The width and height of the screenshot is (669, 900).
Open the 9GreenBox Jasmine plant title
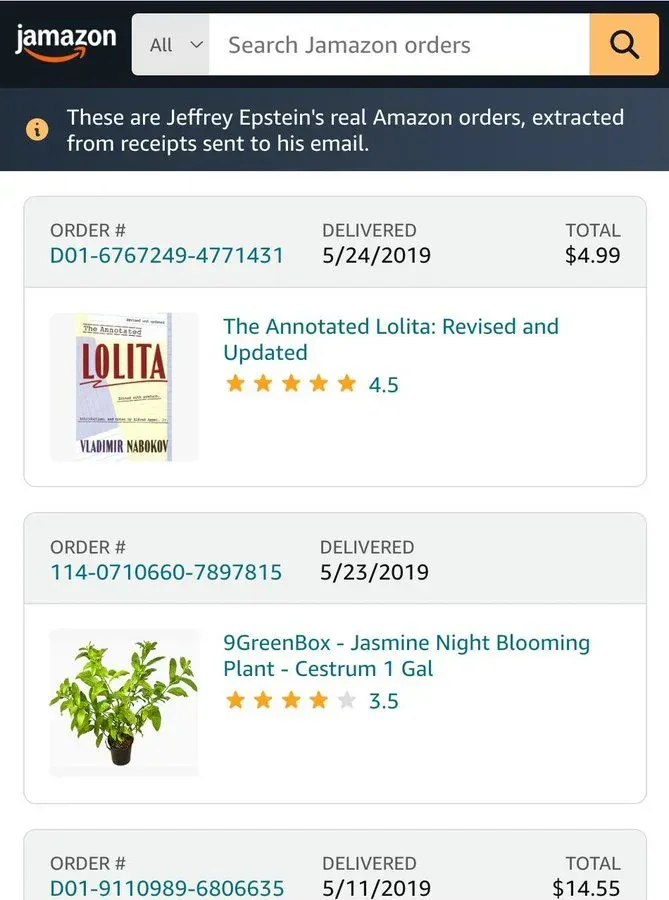tap(406, 655)
